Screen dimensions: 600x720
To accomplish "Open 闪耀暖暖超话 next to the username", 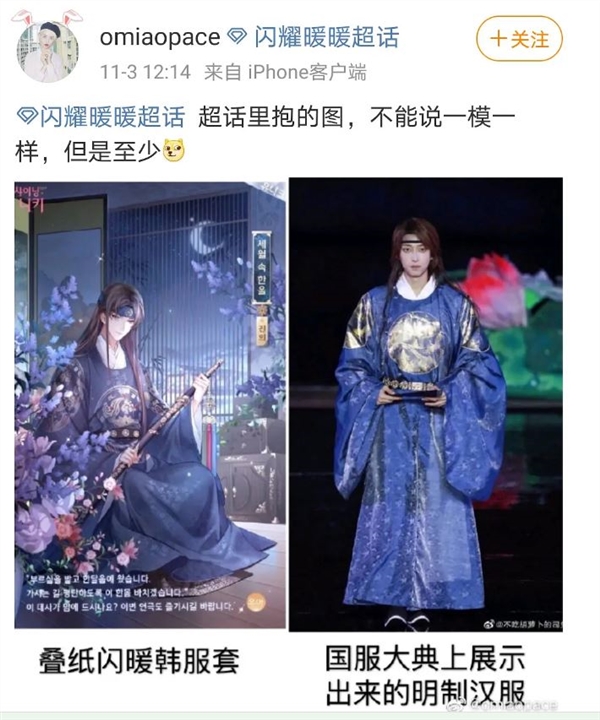I will click(327, 38).
